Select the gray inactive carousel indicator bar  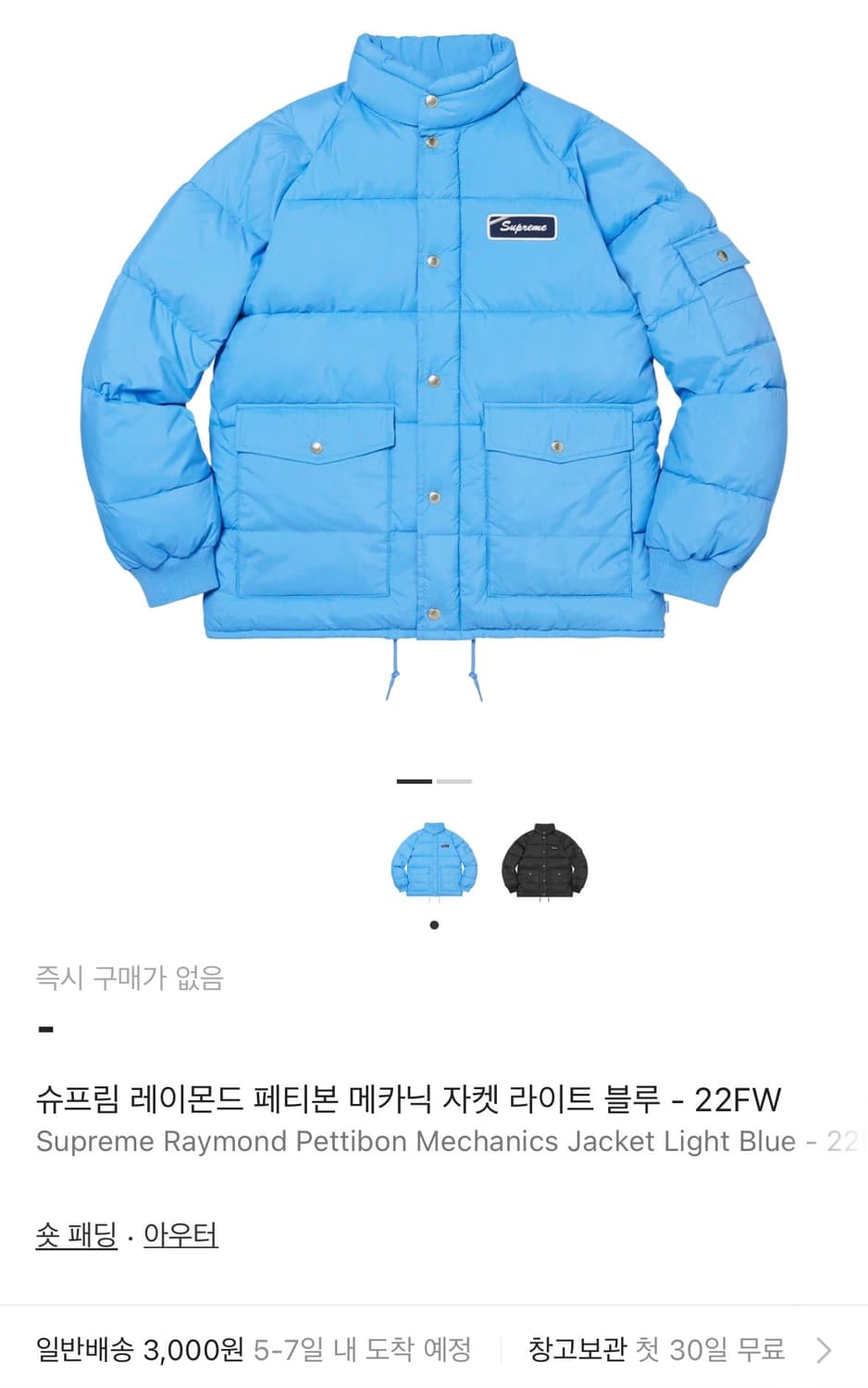coord(454,782)
